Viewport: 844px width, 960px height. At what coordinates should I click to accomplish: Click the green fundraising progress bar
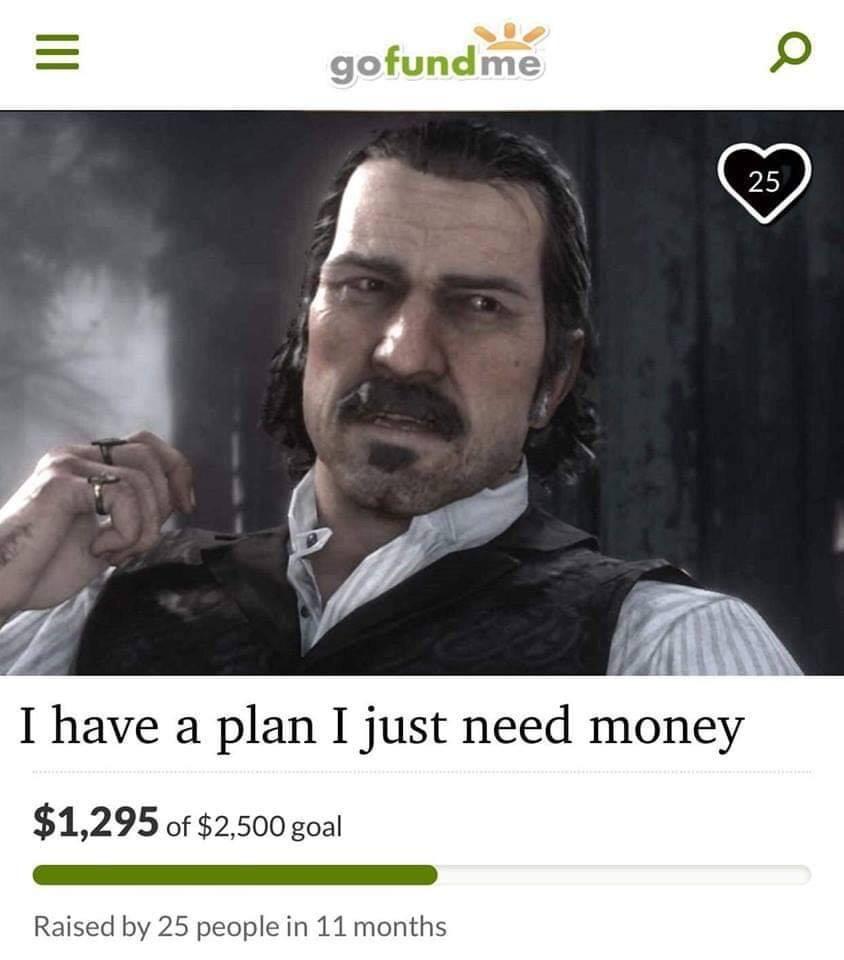[422, 875]
